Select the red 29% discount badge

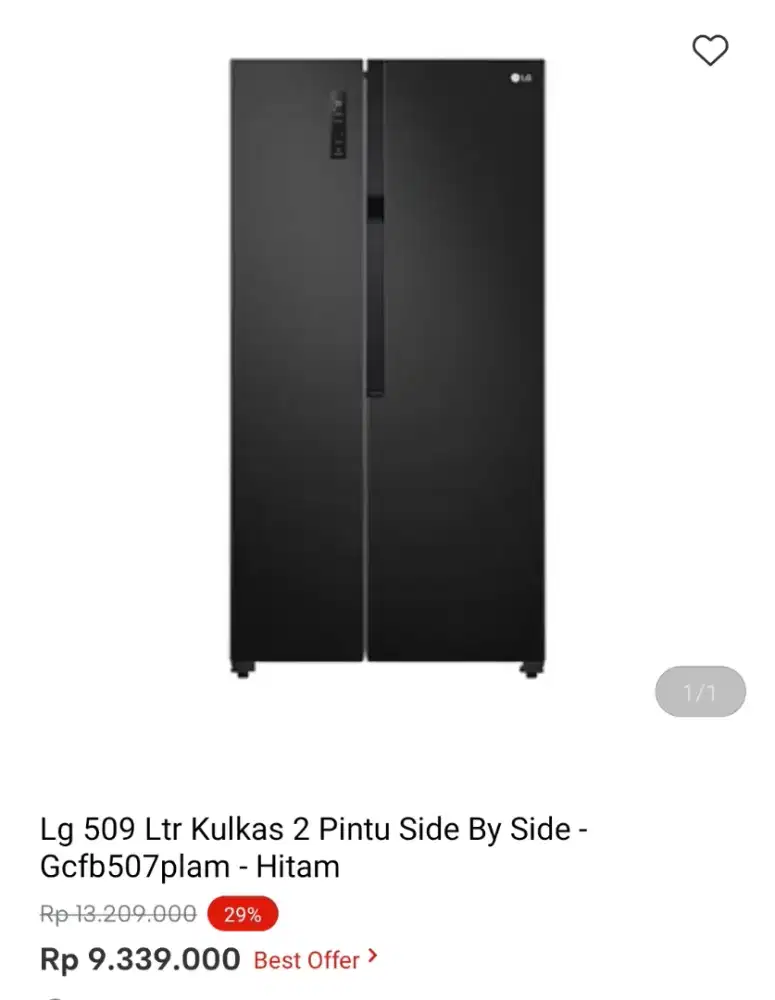point(241,913)
